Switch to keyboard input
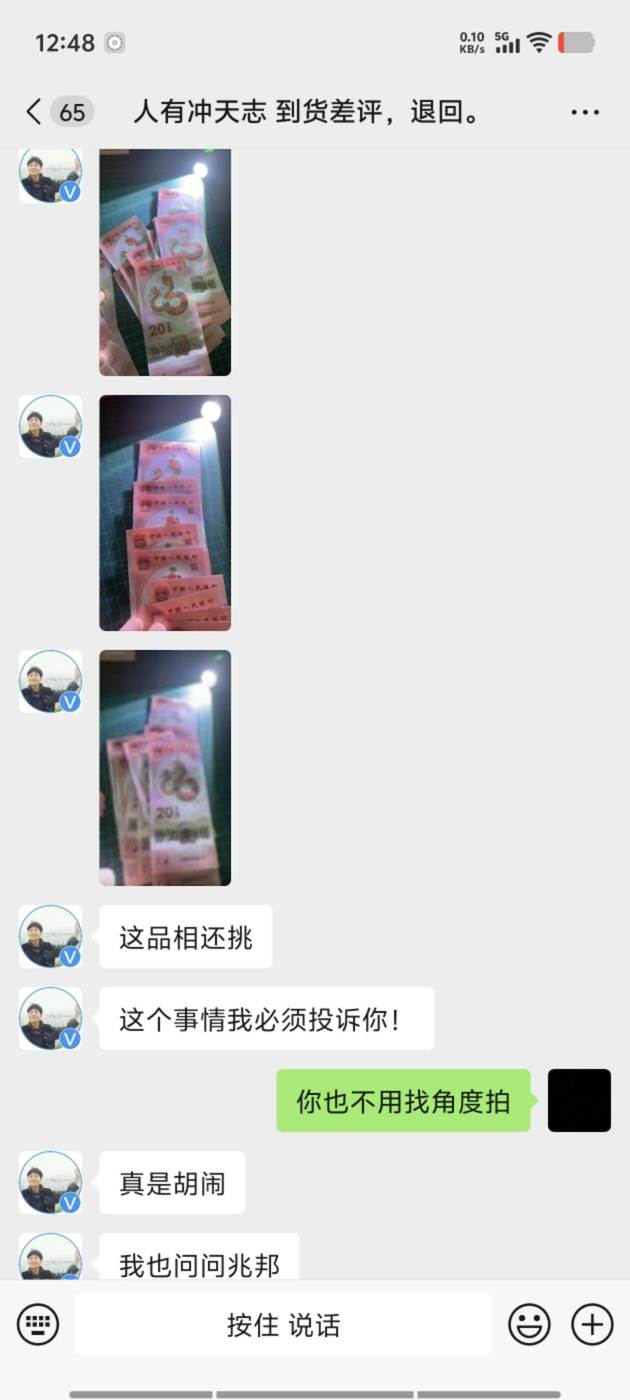The height and width of the screenshot is (1400, 630). [38, 1325]
